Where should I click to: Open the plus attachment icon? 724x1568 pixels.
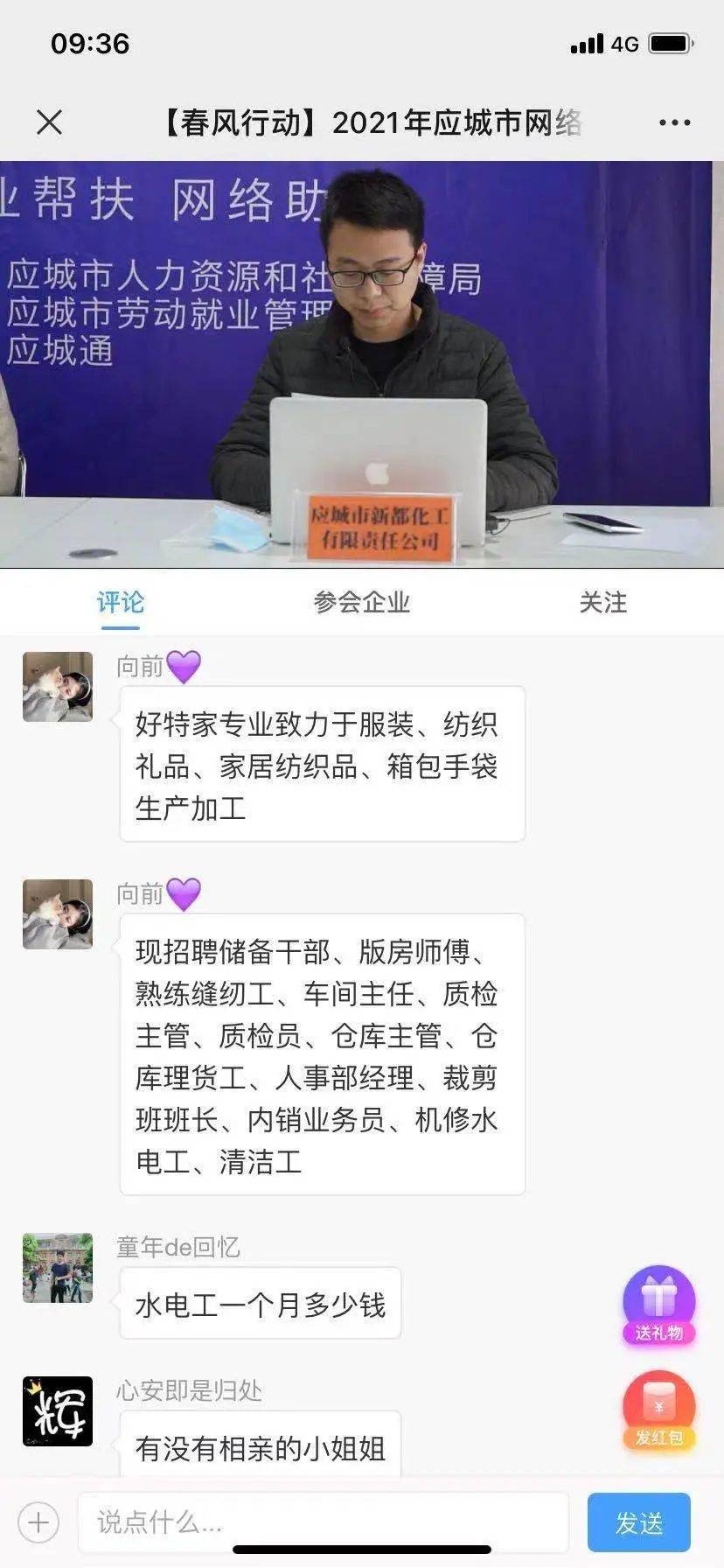38,1522
